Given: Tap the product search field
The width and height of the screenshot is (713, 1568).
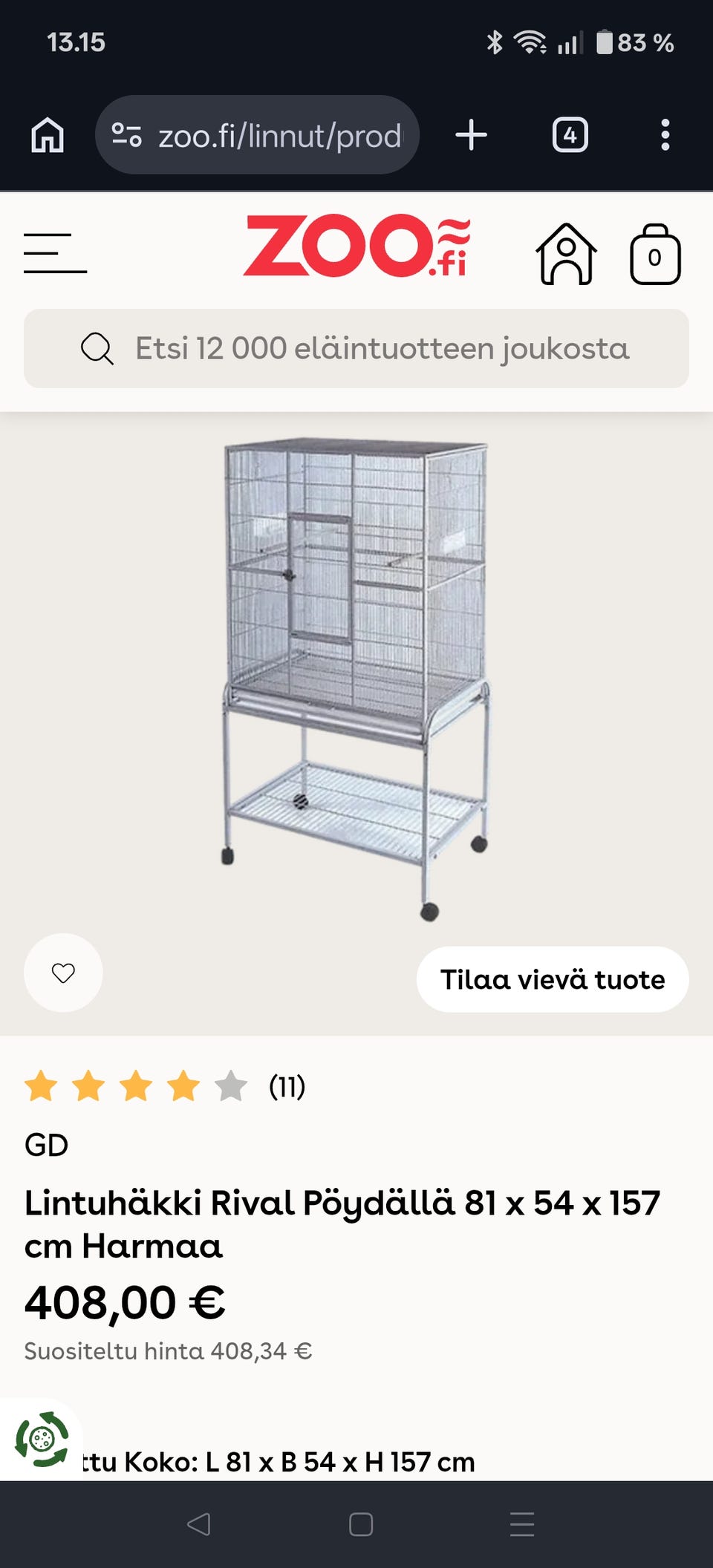Looking at the screenshot, I should (356, 348).
